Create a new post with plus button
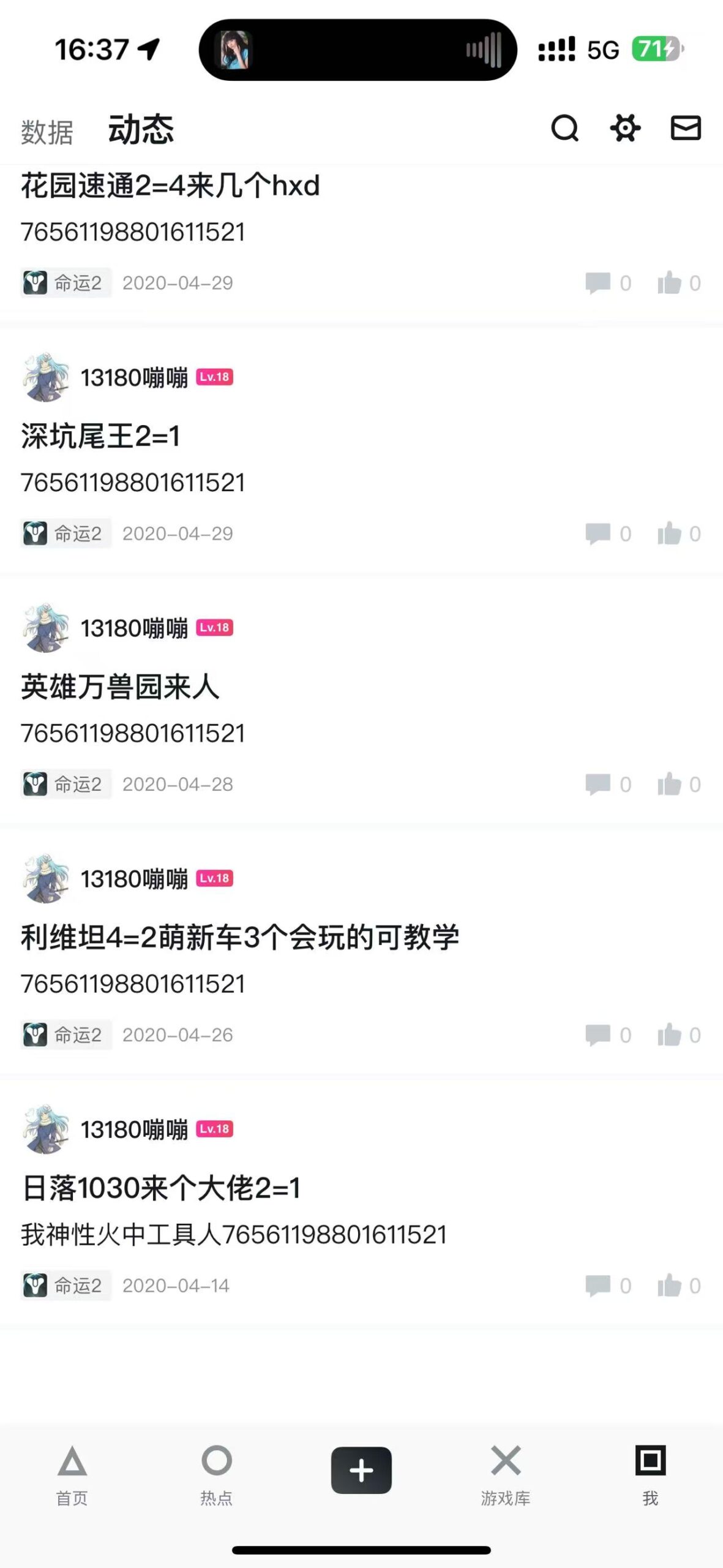 coord(361,1470)
